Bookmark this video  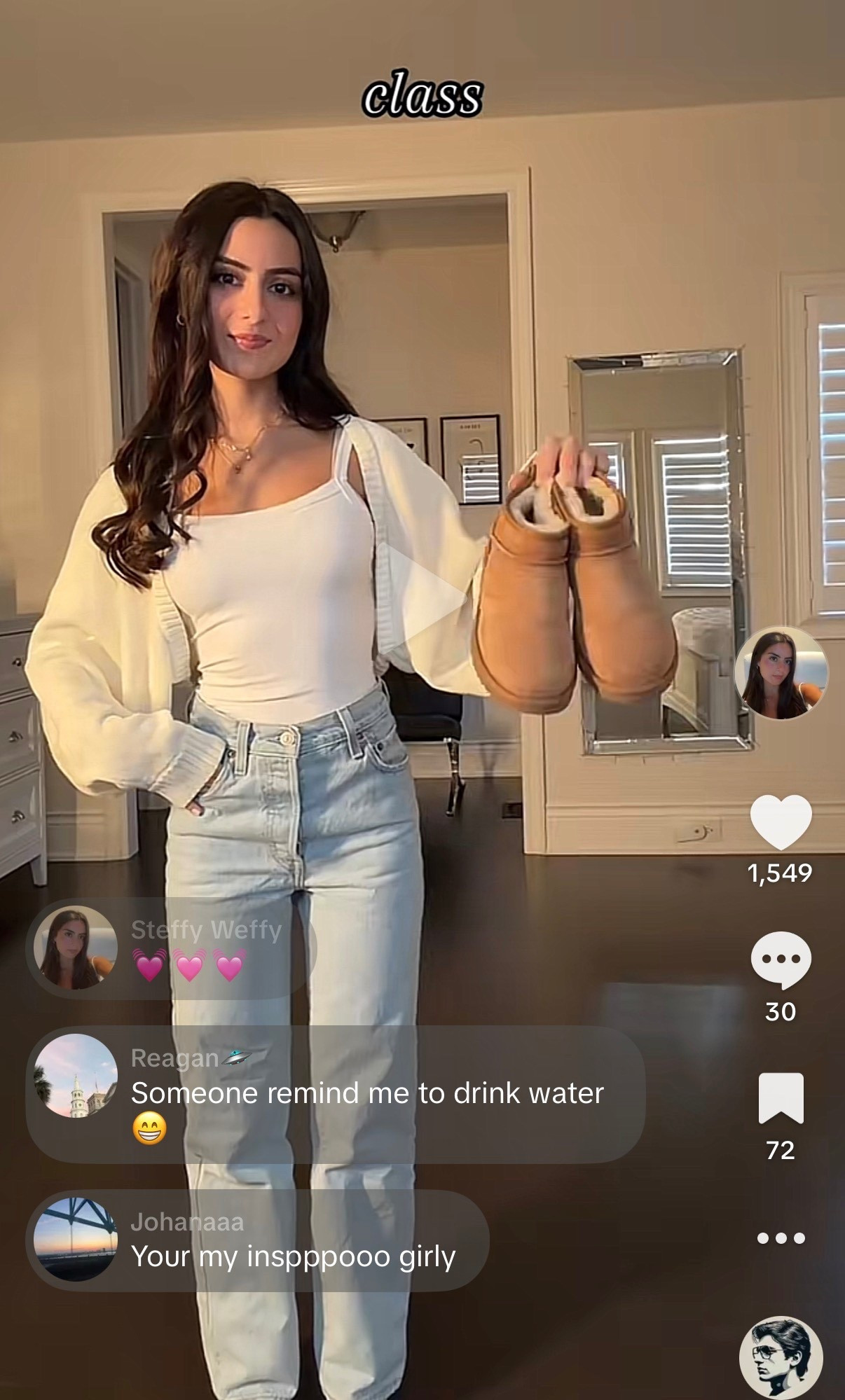pos(781,1097)
